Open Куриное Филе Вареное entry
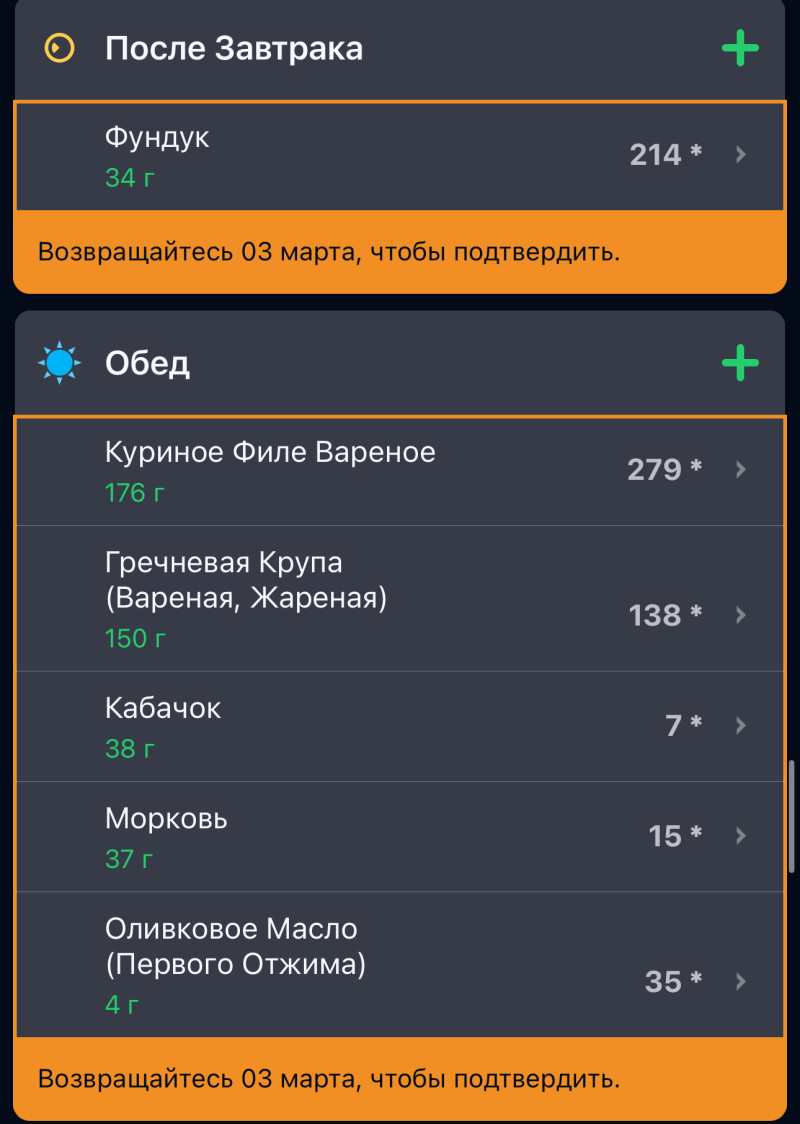This screenshot has width=800, height=1124. tap(400, 470)
